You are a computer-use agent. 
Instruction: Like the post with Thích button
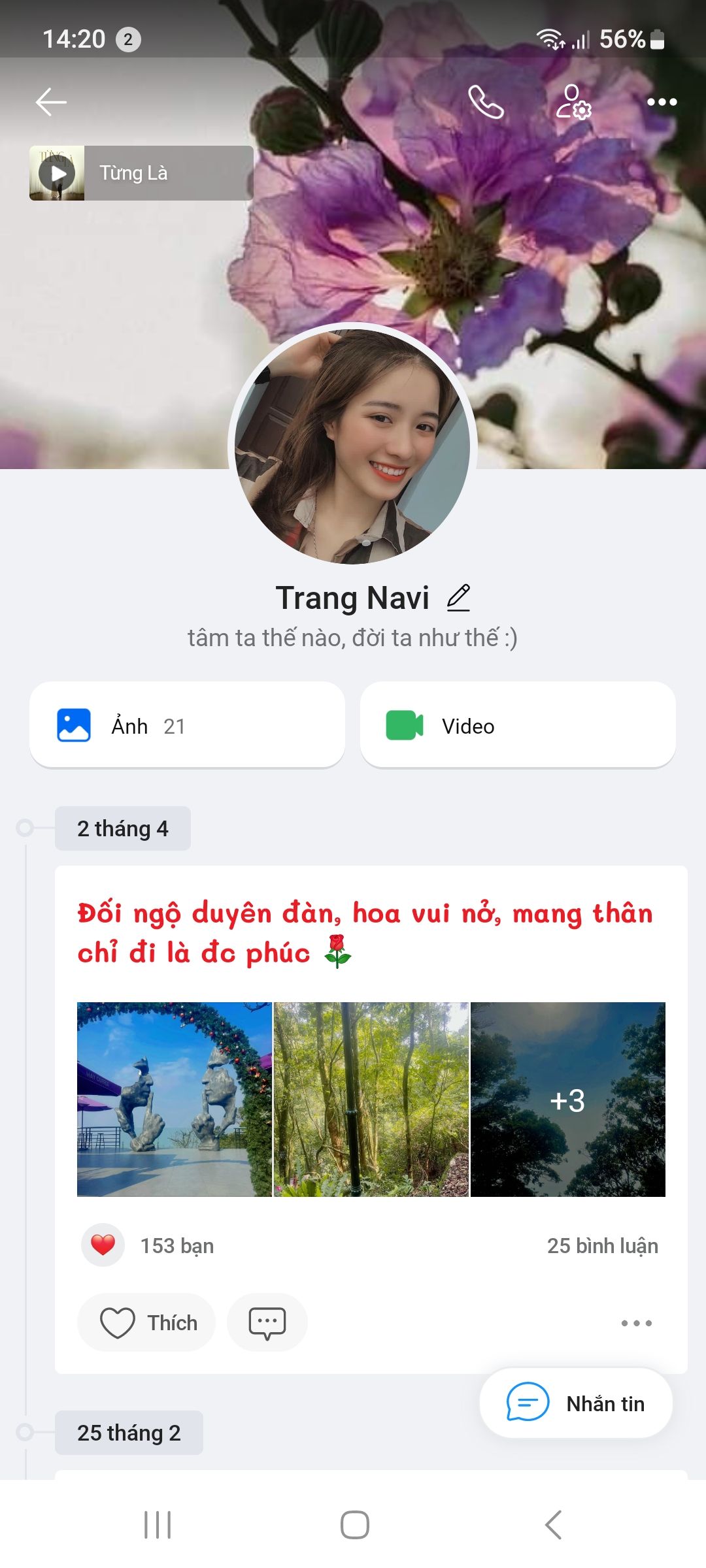coord(147,1323)
